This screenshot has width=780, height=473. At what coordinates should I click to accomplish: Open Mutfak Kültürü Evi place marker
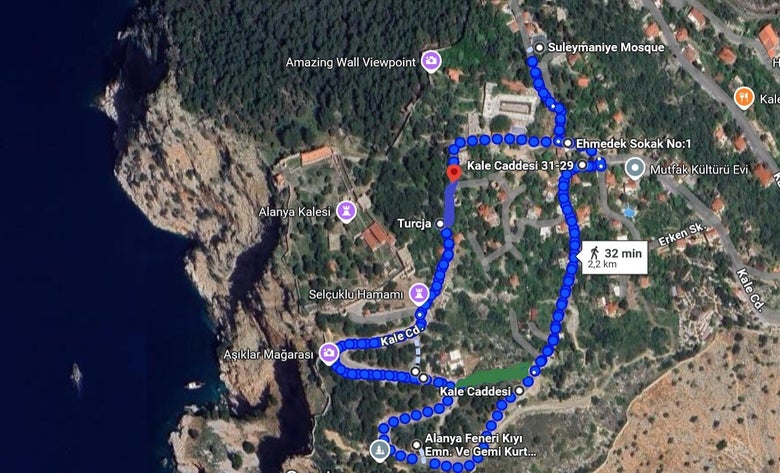click(x=631, y=168)
